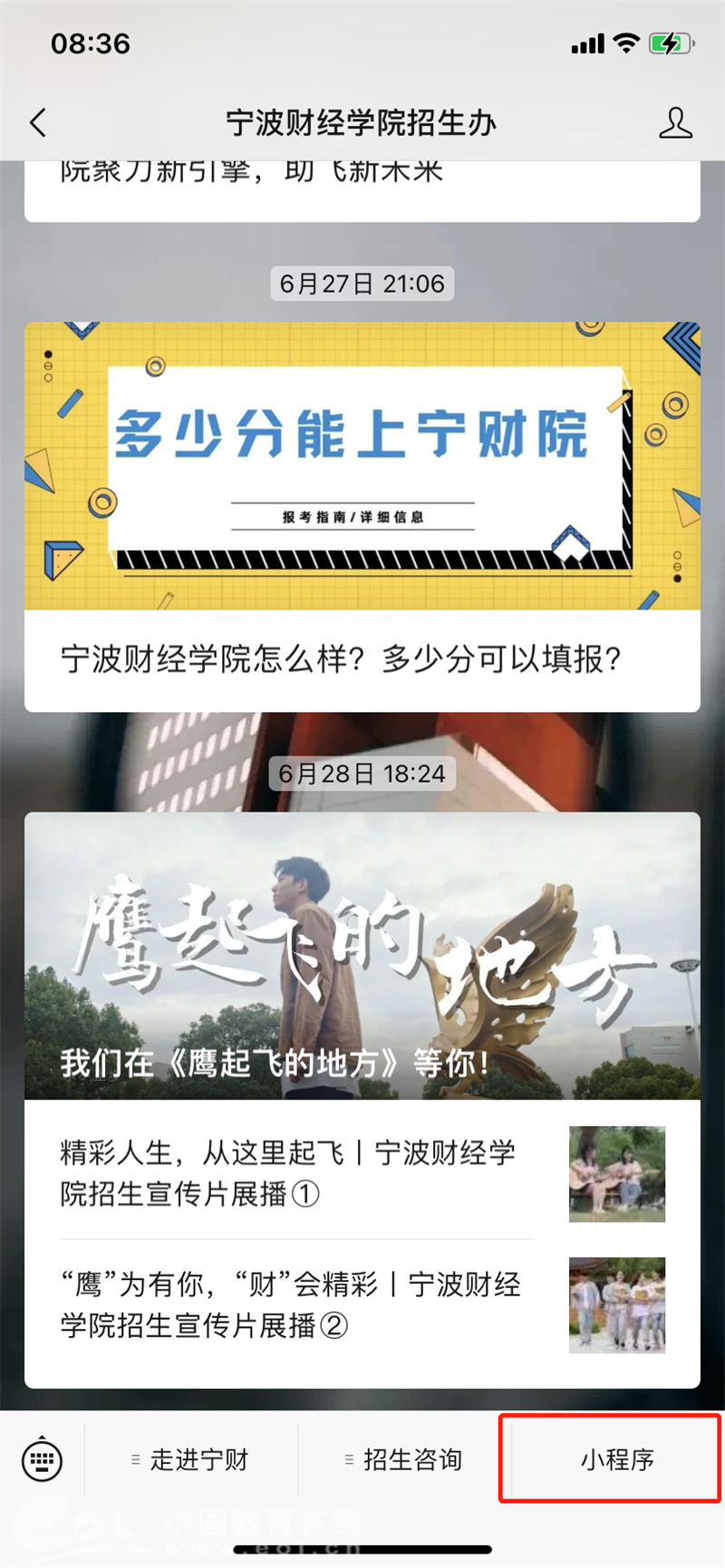Tap the charging battery indicator
The width and height of the screenshot is (725, 1568).
coord(672,43)
